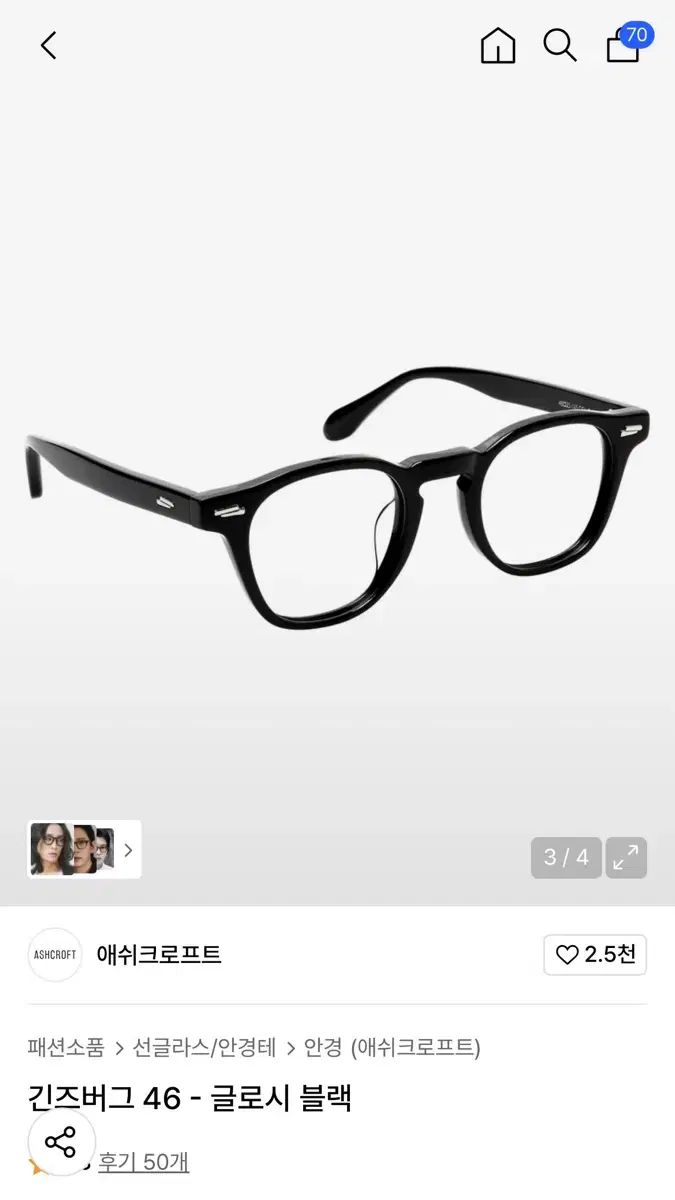Open the 패션소품 category breadcrumb
675x1200 pixels.
tap(66, 1047)
